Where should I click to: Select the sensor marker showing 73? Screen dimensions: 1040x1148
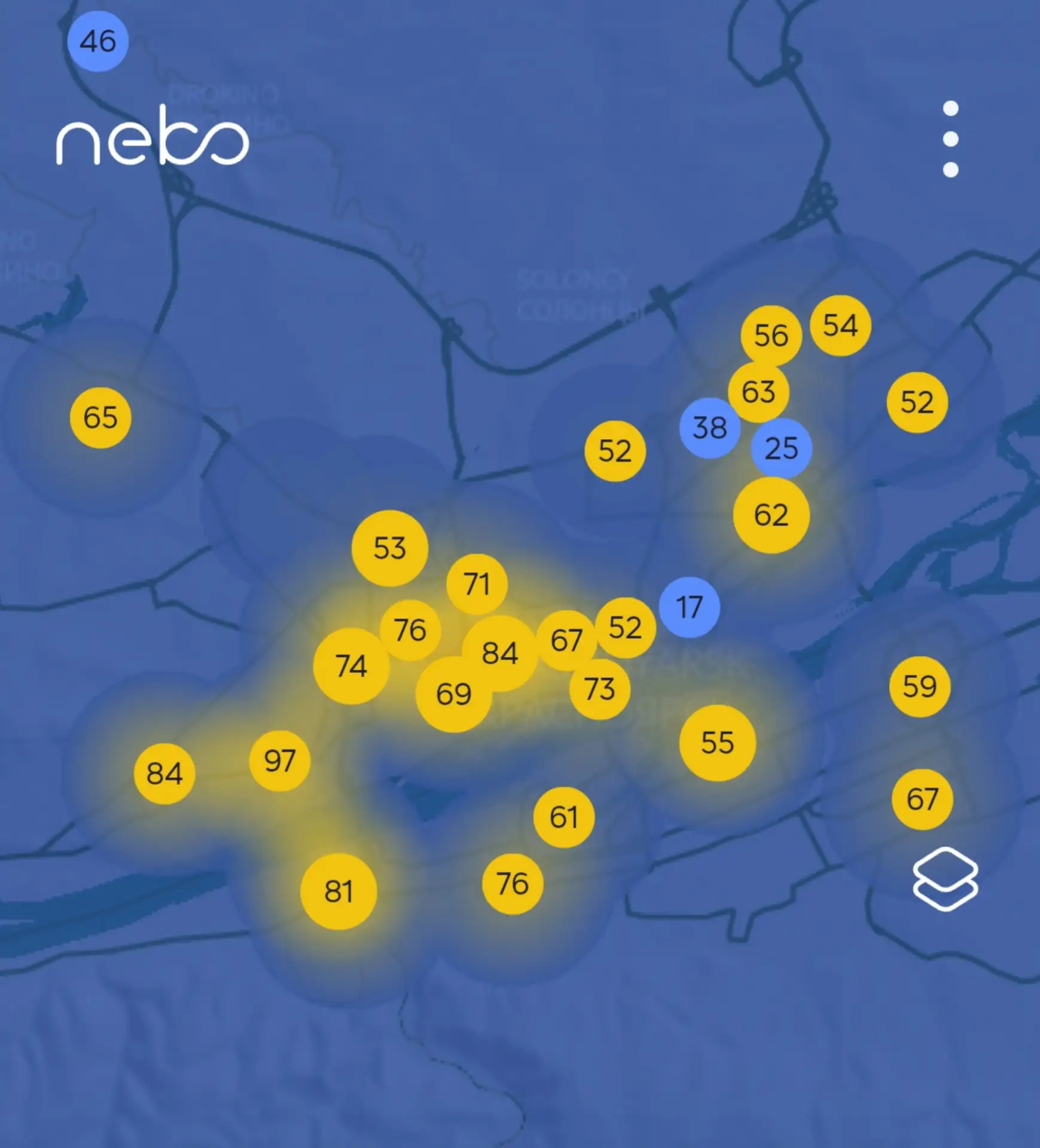pos(600,689)
